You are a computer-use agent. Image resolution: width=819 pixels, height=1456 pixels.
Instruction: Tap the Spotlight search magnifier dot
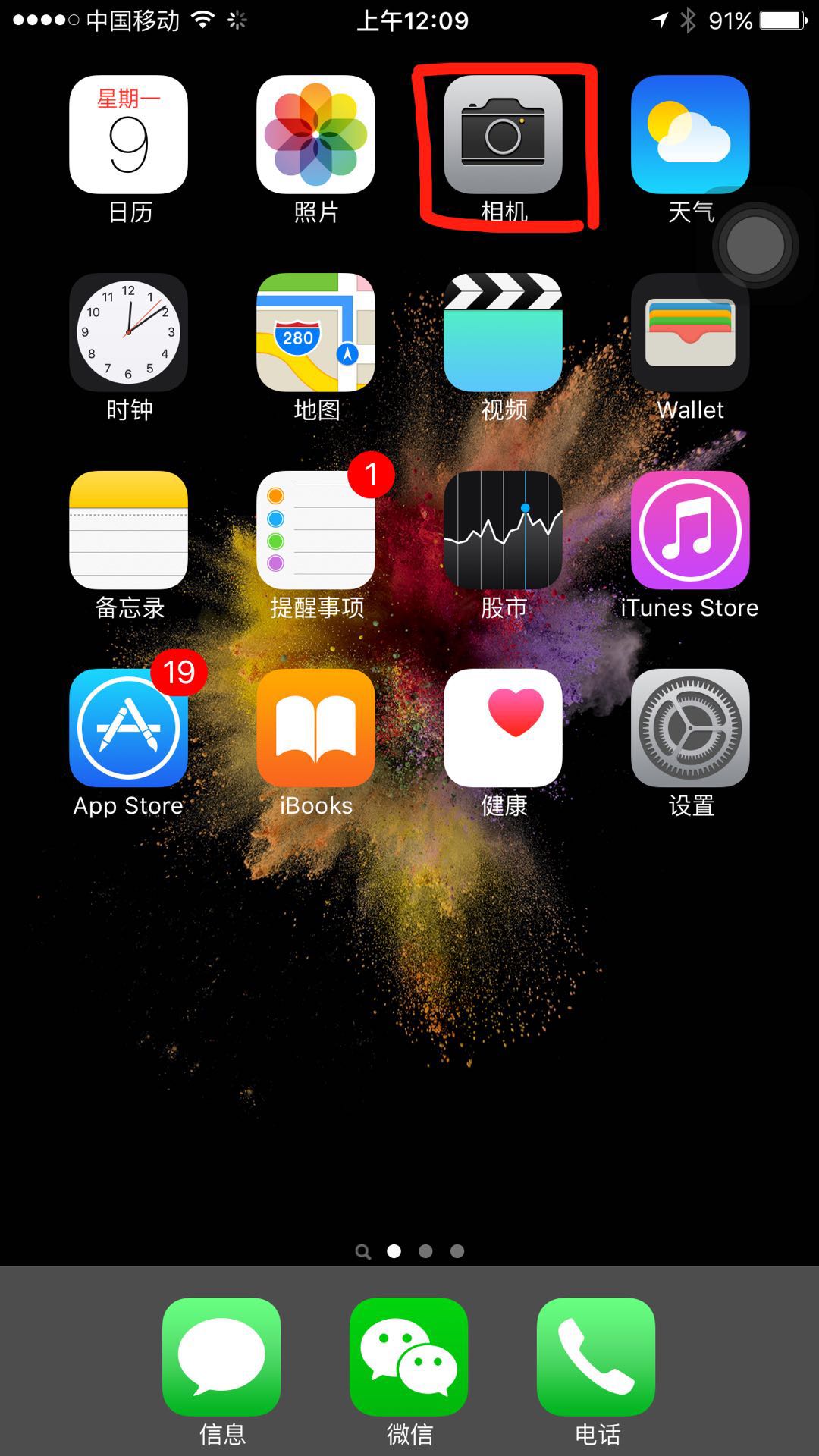363,1252
